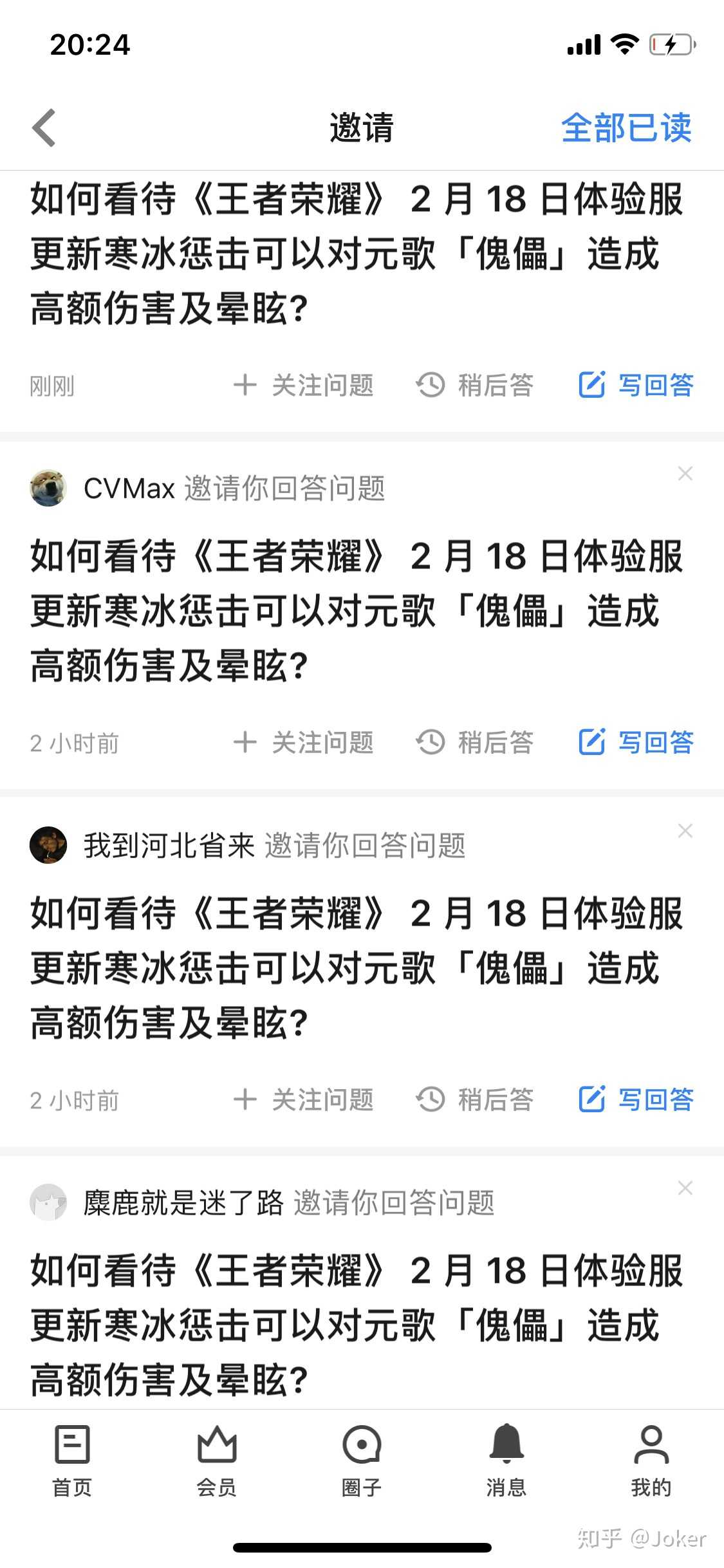Viewport: 724px width, 1568px height.
Task: Open 我到河北省来's profile avatar
Action: 48,845
